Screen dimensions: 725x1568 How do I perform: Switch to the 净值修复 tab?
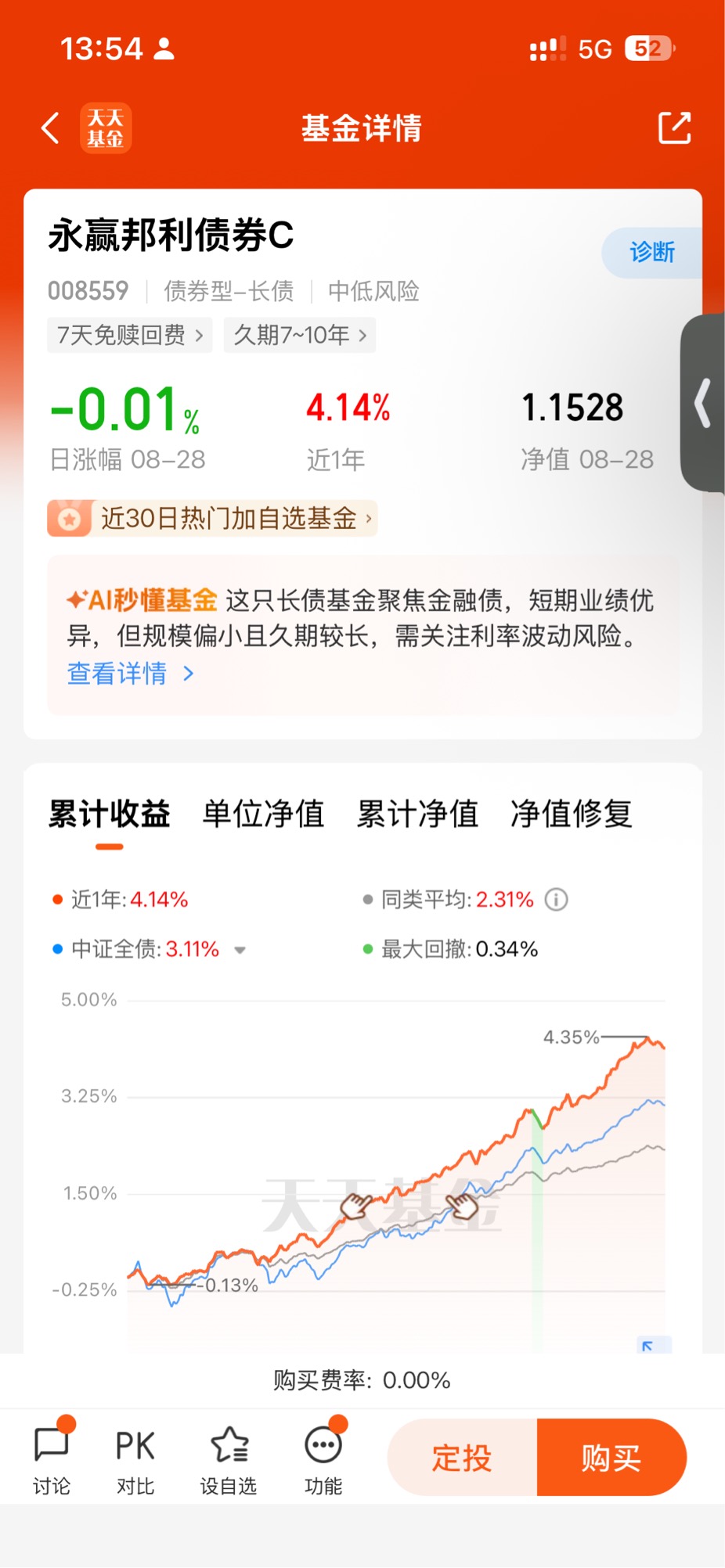click(x=571, y=814)
